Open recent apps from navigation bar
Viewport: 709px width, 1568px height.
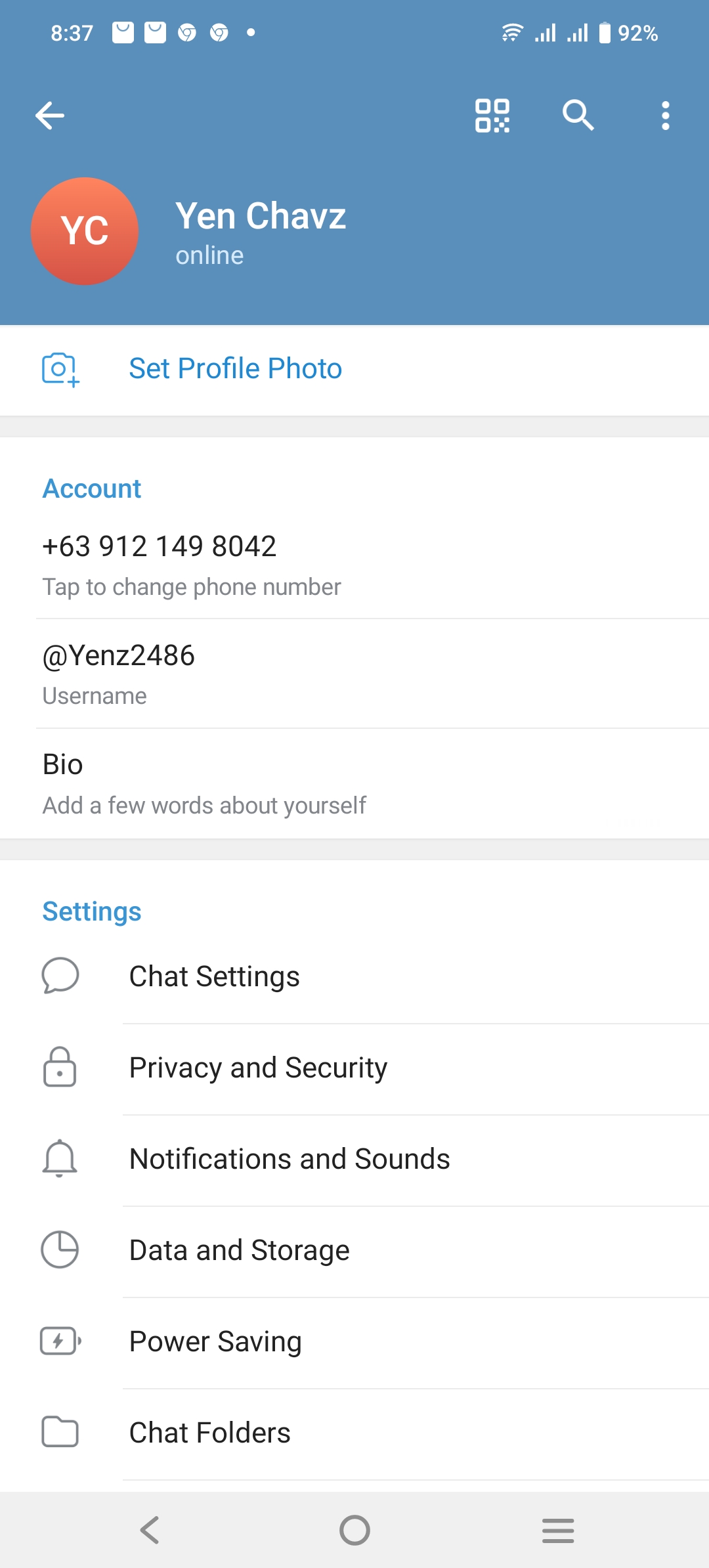click(558, 1531)
